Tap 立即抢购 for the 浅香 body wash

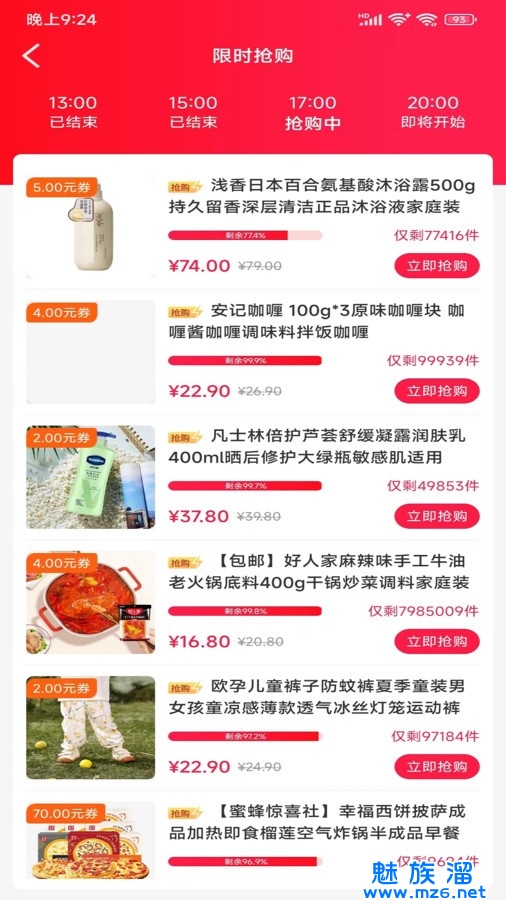437,266
